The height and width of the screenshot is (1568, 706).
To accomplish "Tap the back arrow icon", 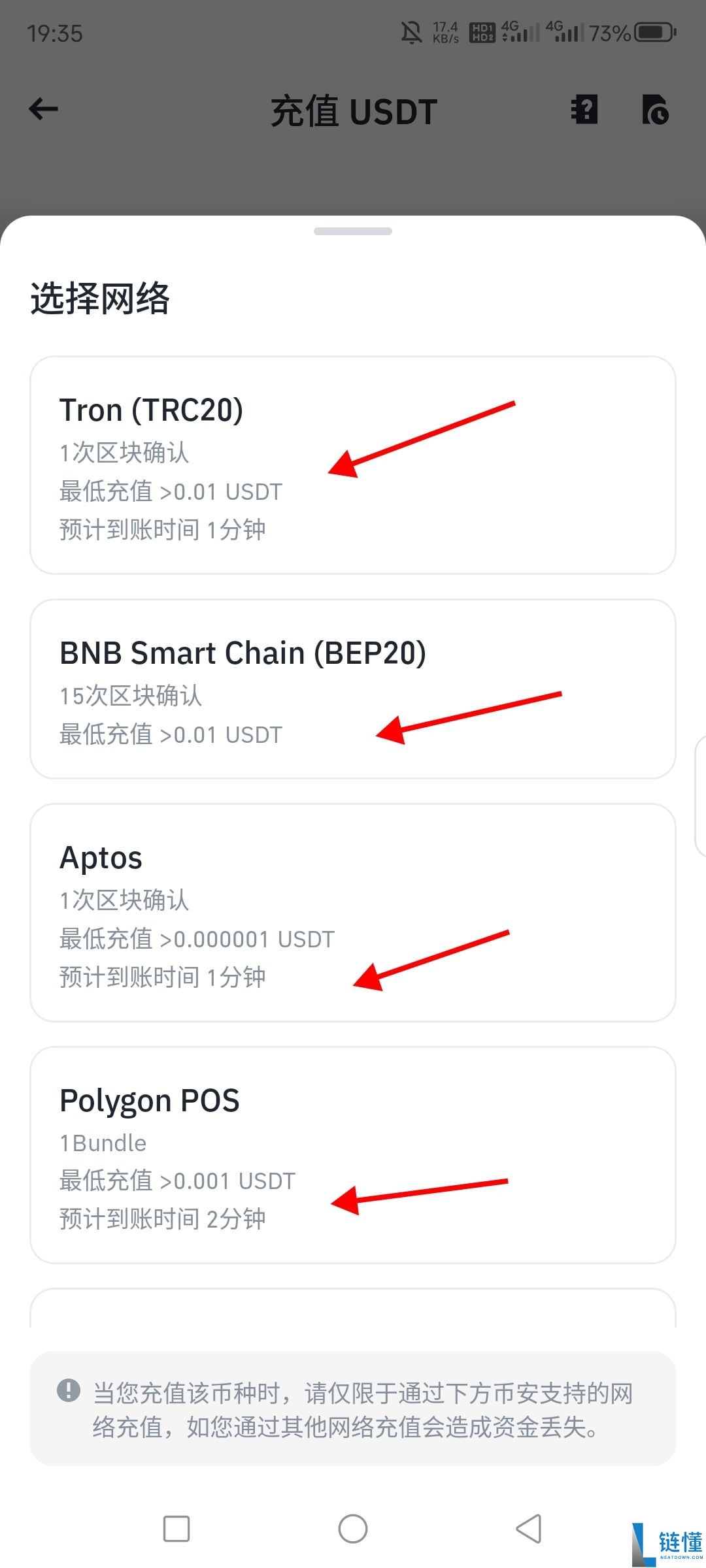I will click(43, 109).
